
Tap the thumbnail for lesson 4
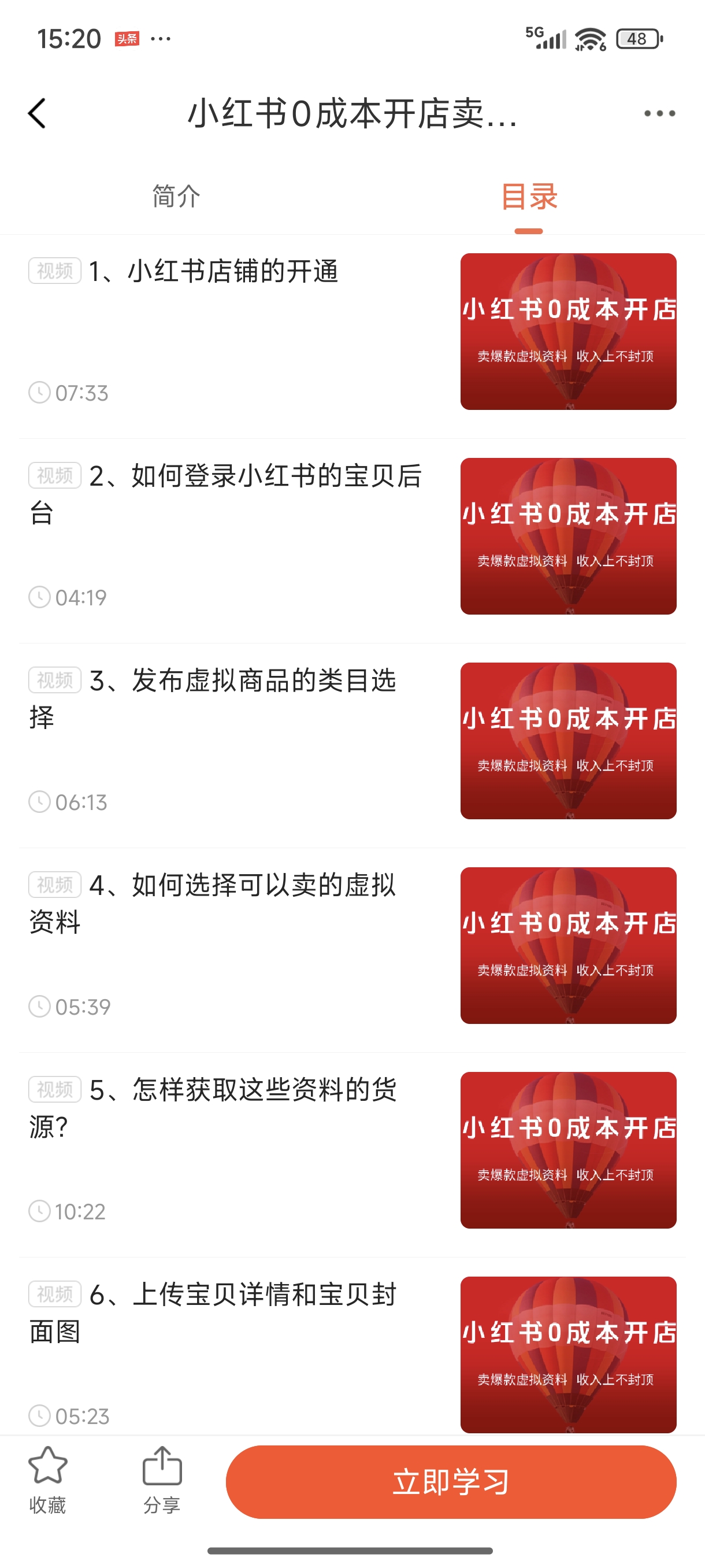coord(568,946)
